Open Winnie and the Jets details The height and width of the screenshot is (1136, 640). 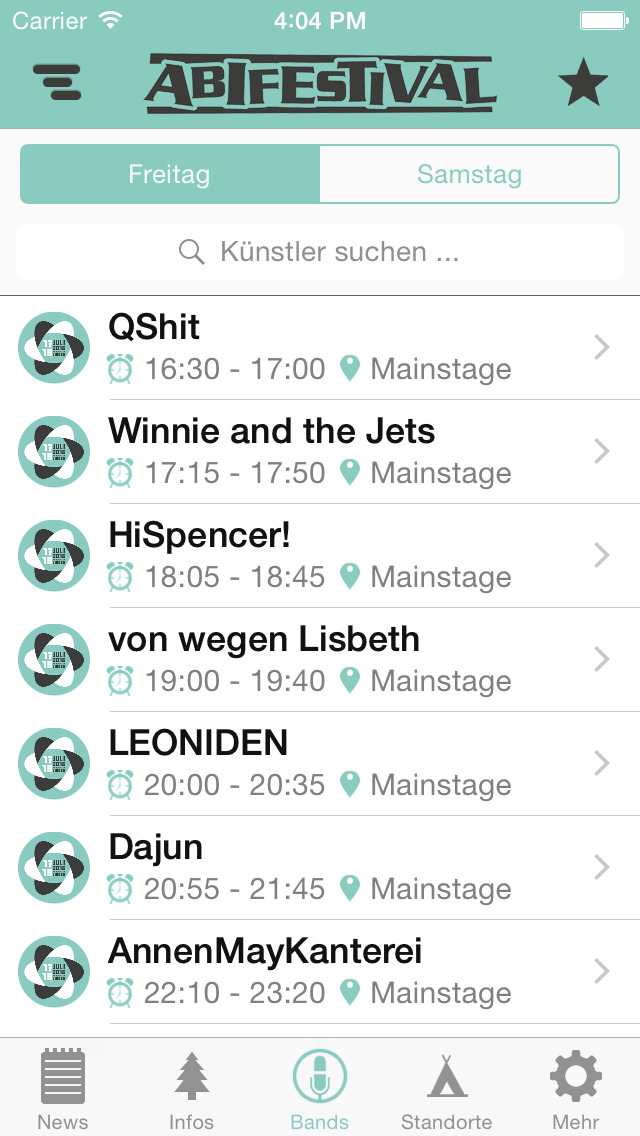tap(320, 451)
